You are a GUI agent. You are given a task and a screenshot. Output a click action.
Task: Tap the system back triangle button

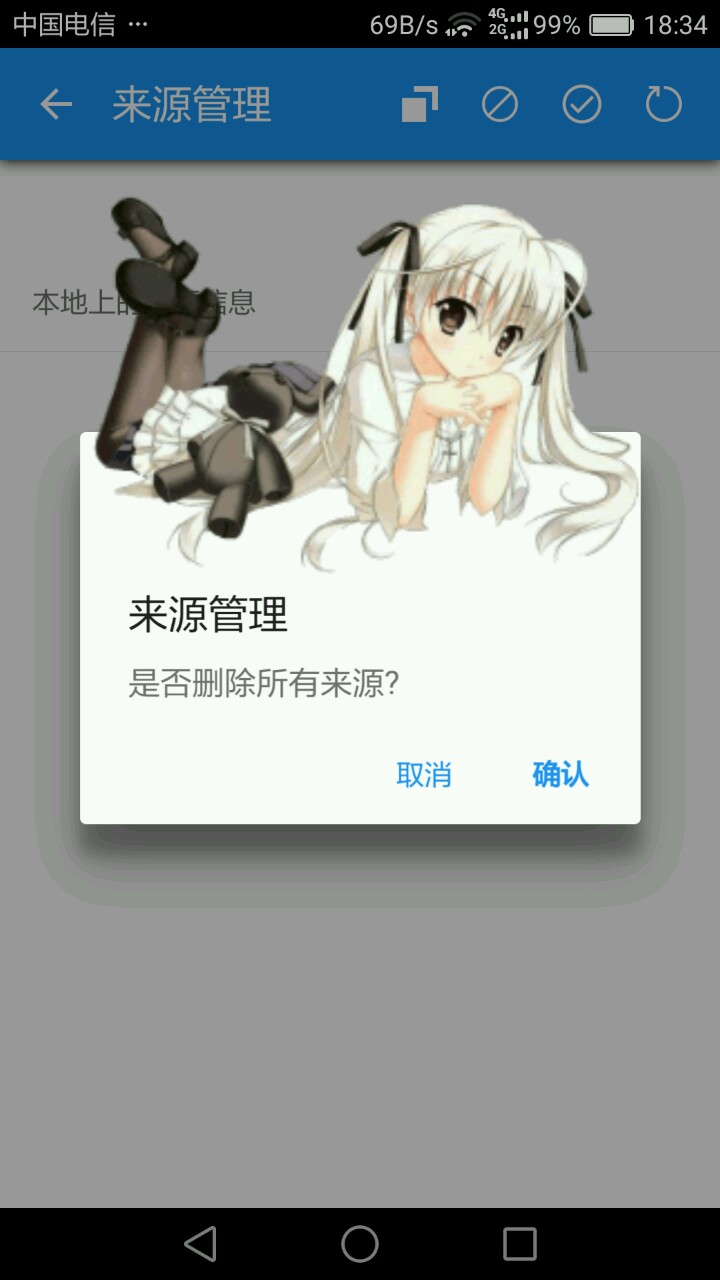(200, 1244)
